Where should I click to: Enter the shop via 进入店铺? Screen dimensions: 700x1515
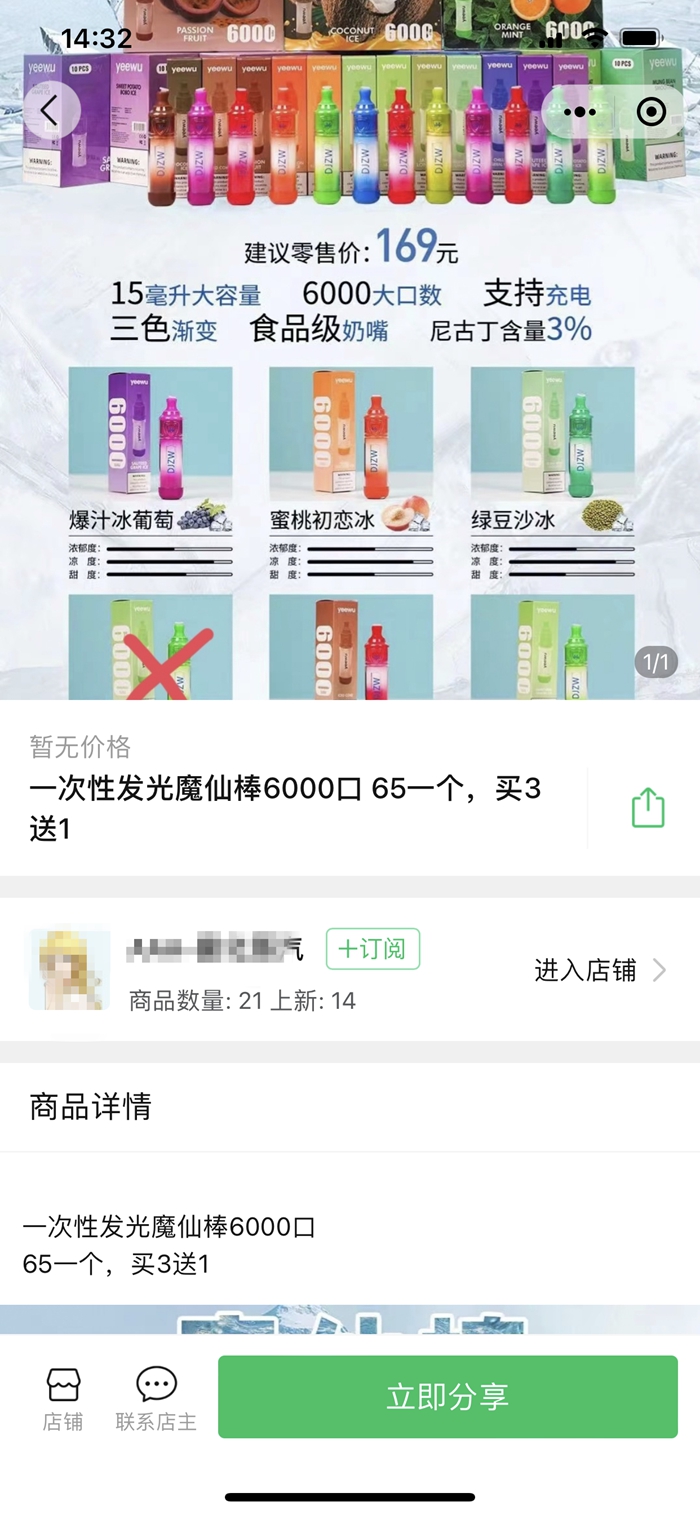600,970
